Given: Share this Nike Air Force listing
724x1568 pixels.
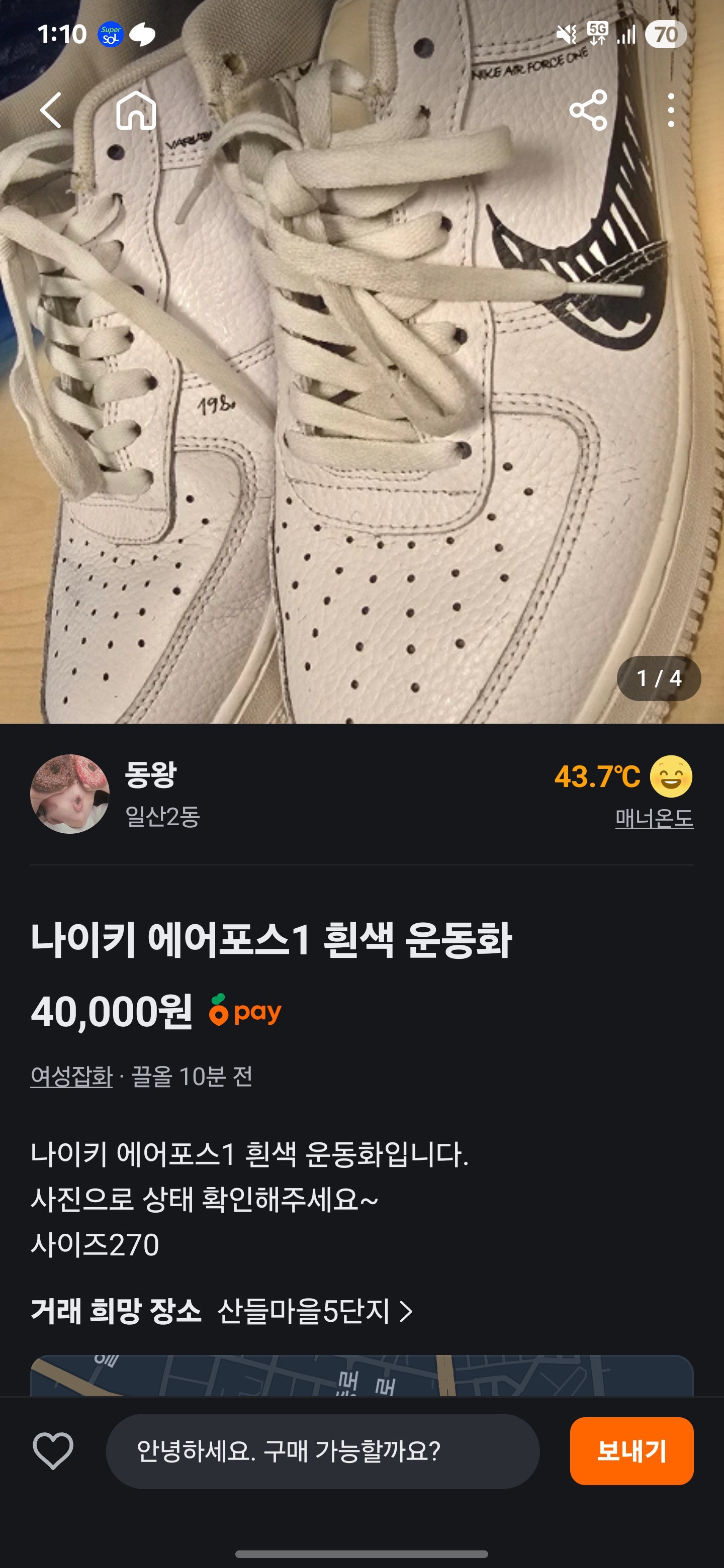Looking at the screenshot, I should click(x=588, y=110).
